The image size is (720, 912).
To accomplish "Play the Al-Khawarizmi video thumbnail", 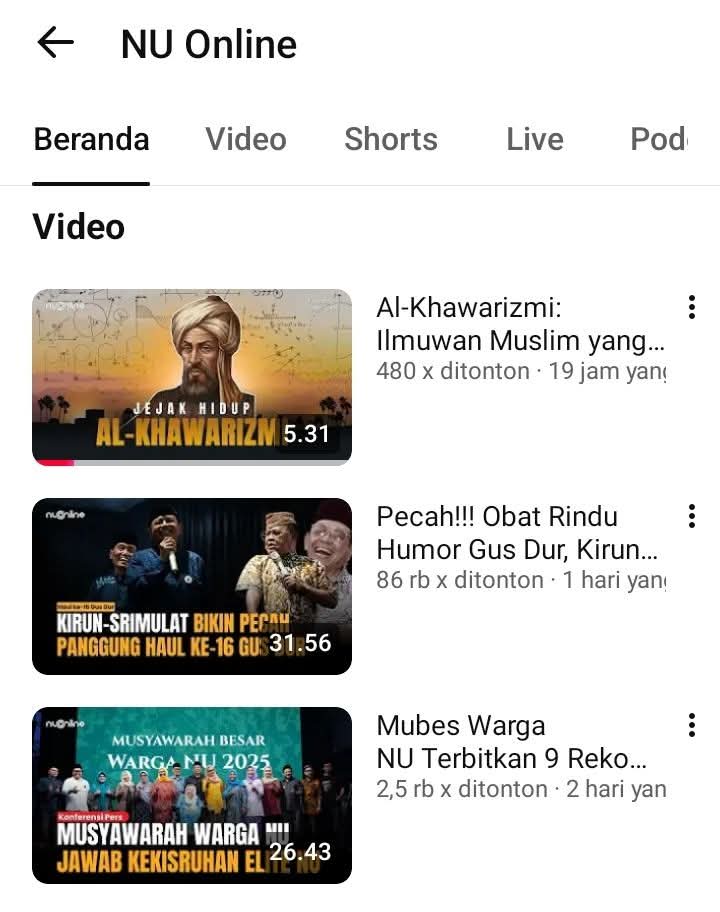I will [x=192, y=377].
